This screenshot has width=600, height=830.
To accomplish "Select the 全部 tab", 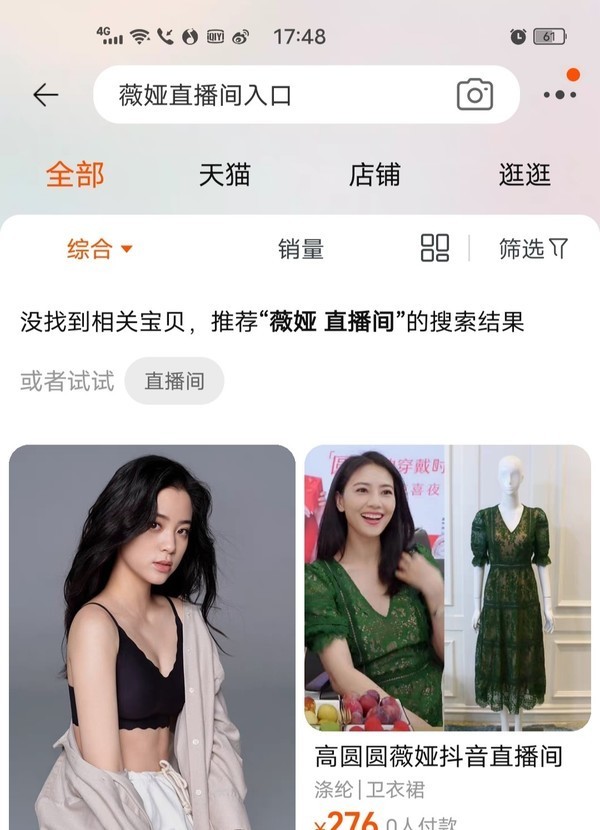I will tap(74, 175).
